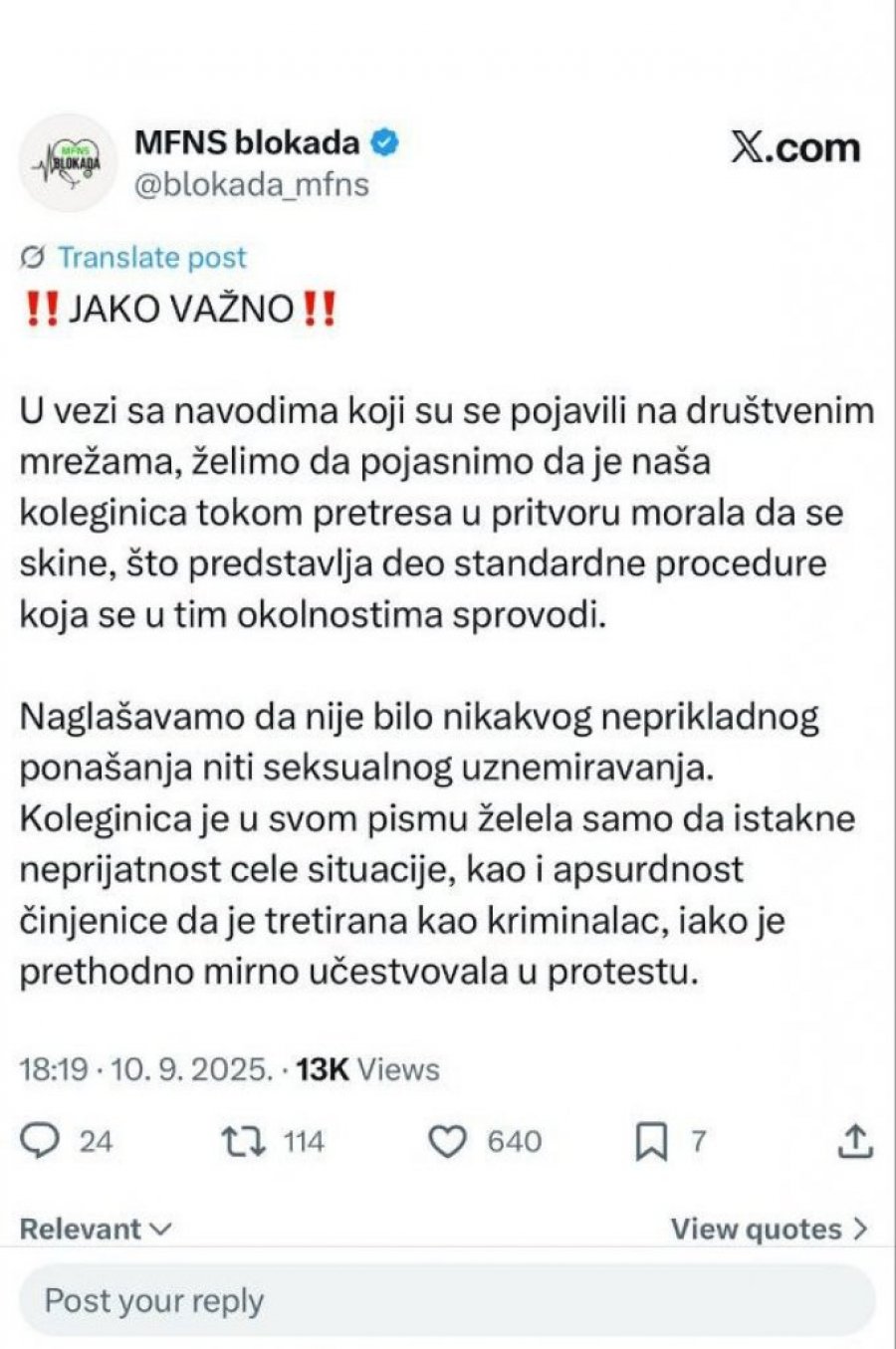
Task: Translate this post
Action: tap(150, 258)
